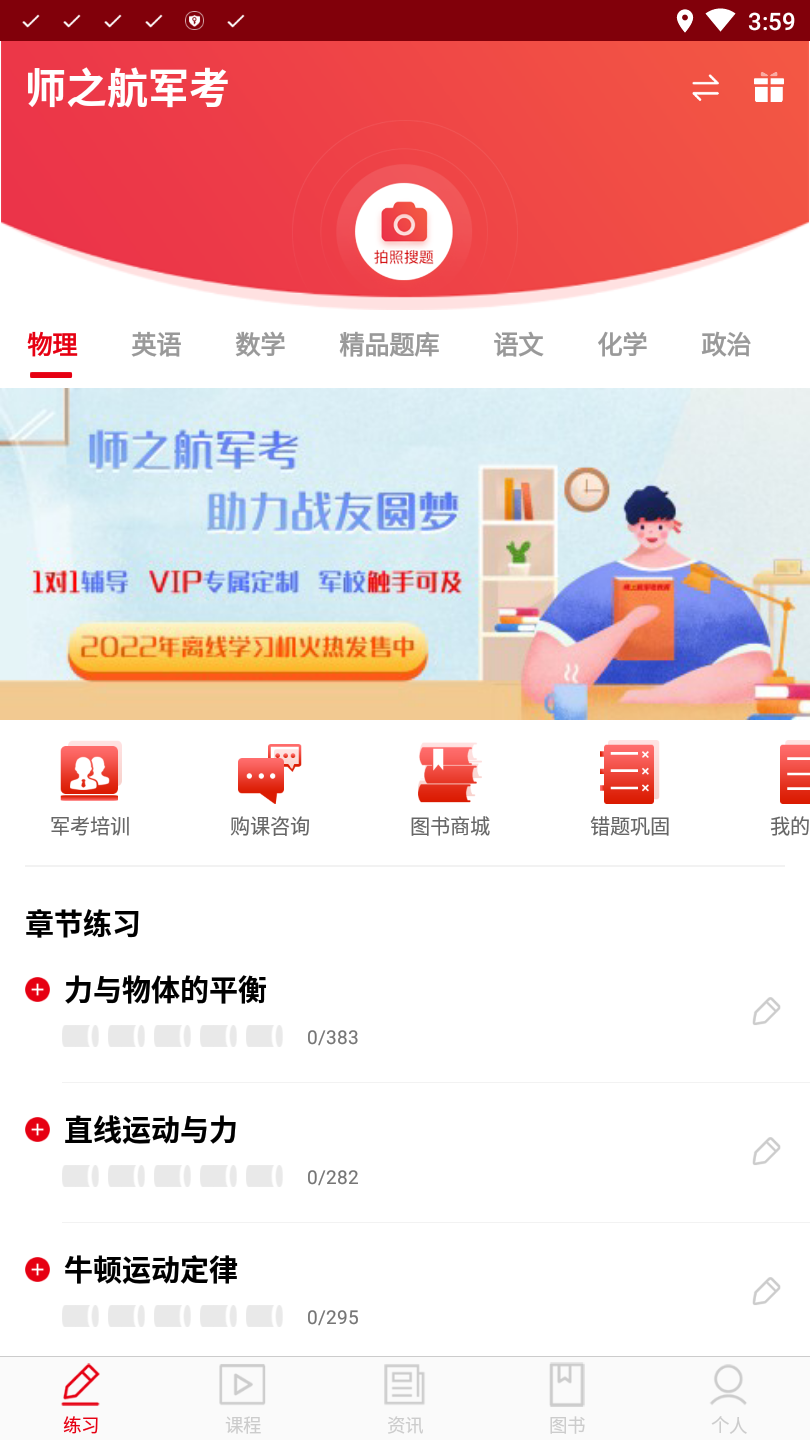Go to 图书商城 bookstore
The image size is (810, 1440).
pyautogui.click(x=450, y=789)
